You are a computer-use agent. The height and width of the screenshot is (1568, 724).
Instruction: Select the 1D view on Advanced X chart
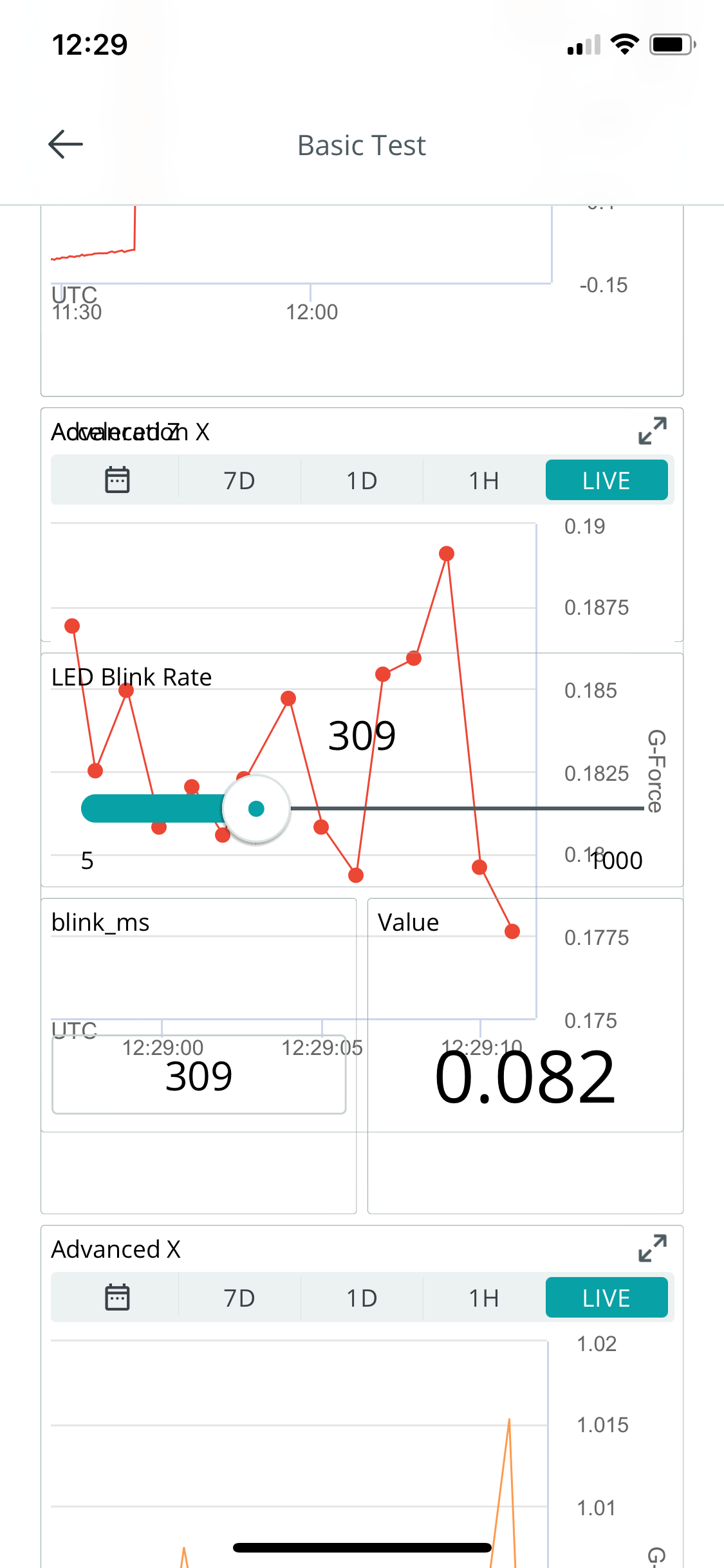point(362,1297)
